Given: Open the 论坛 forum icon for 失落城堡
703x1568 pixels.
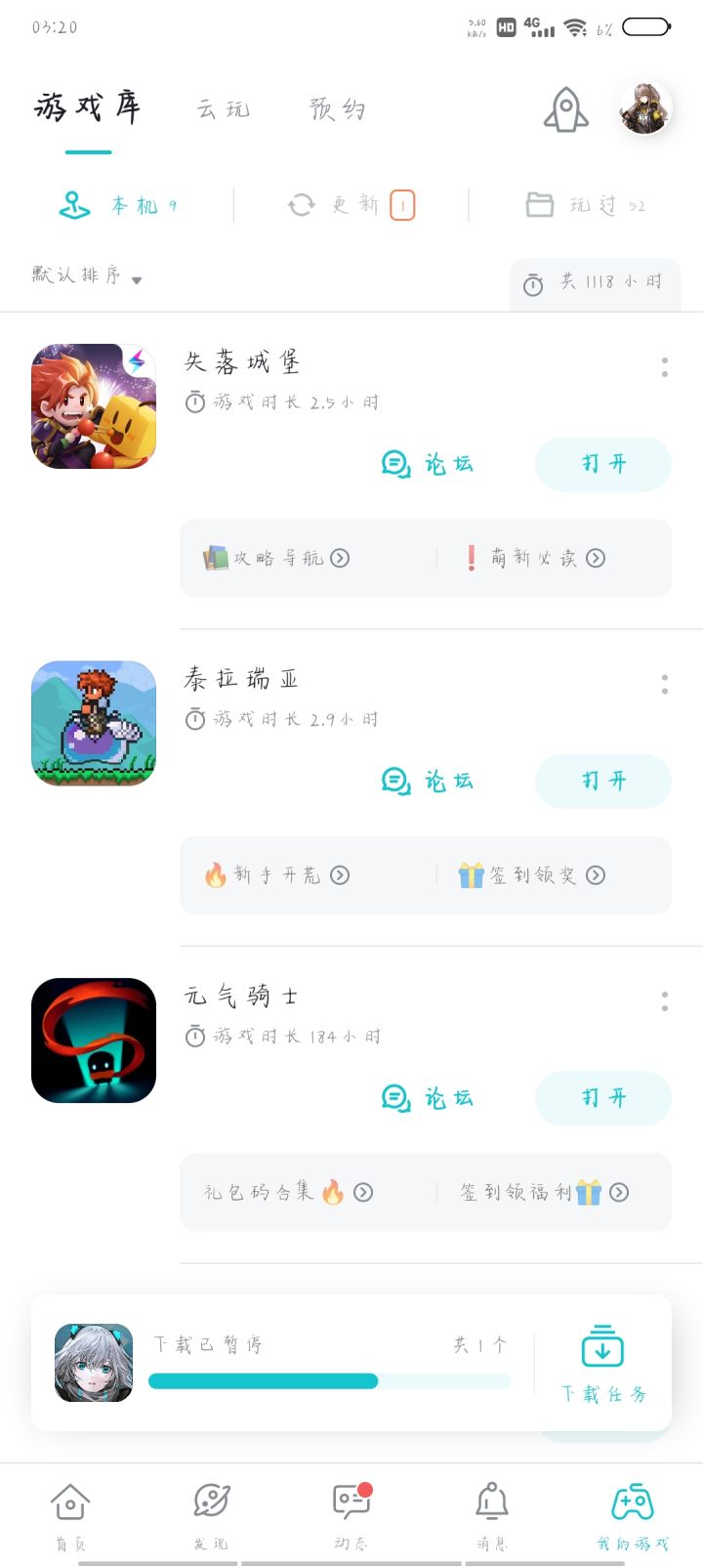Looking at the screenshot, I should click(395, 464).
